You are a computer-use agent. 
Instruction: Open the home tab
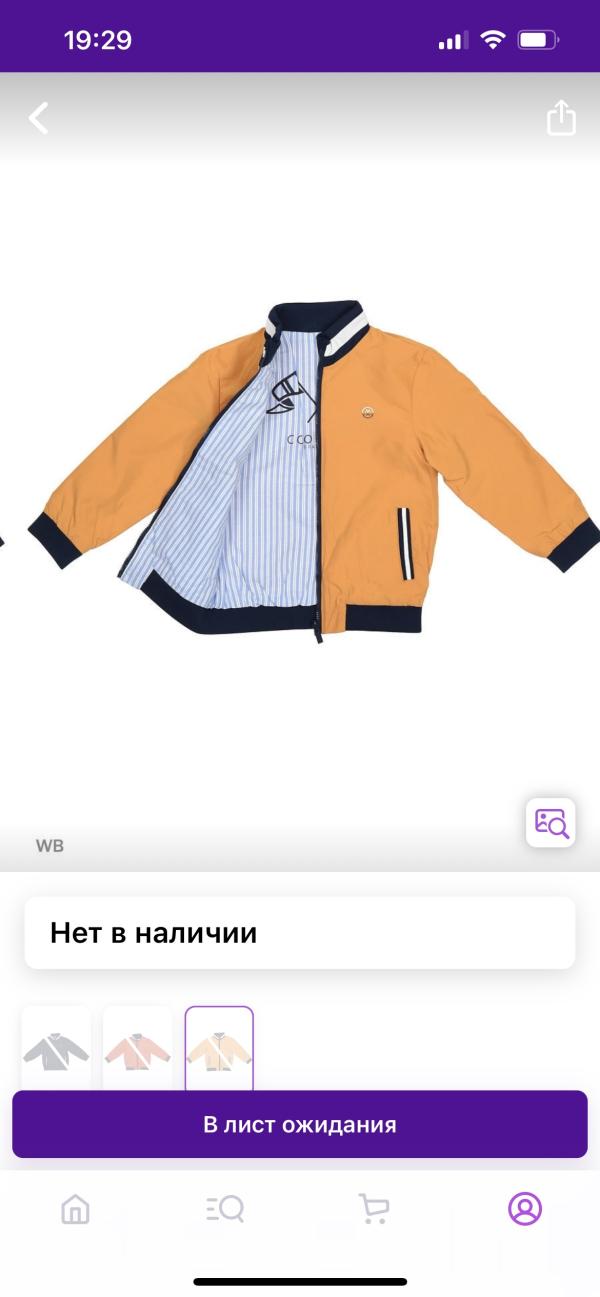click(75, 1209)
